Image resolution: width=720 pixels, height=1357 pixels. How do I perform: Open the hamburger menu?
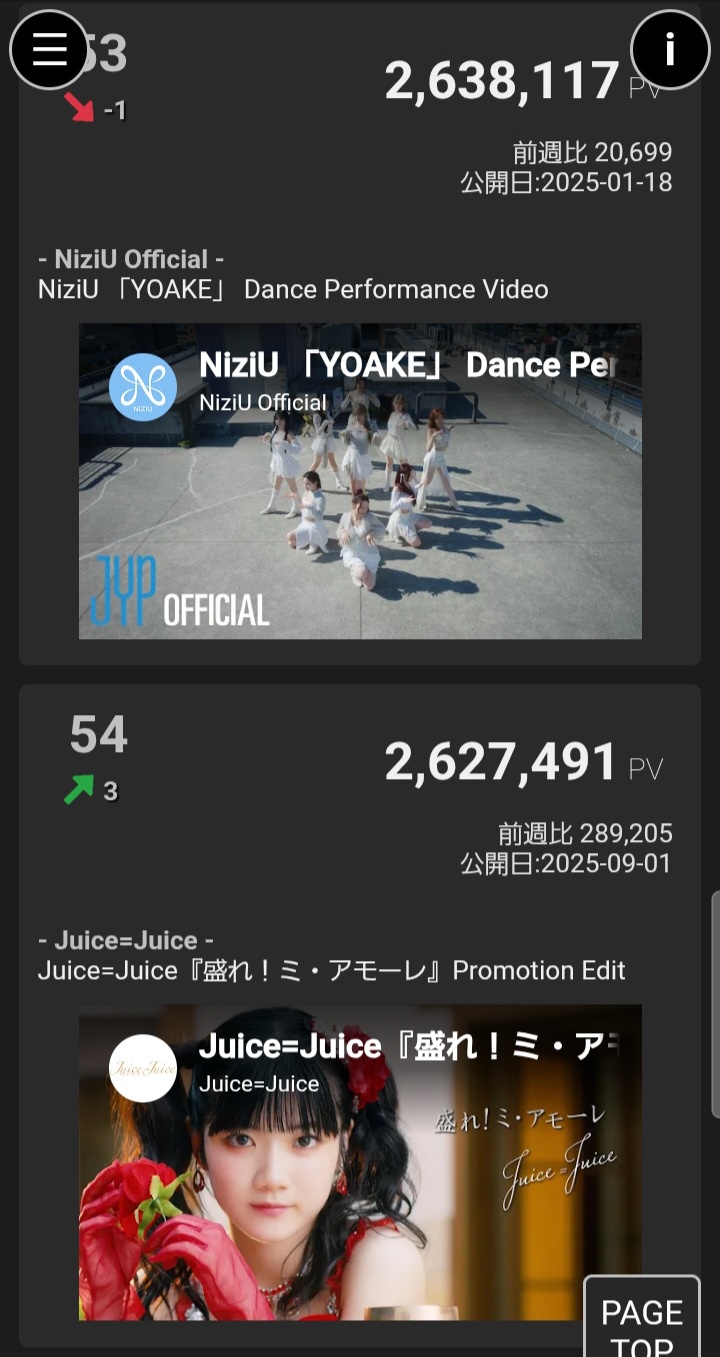pyautogui.click(x=49, y=49)
